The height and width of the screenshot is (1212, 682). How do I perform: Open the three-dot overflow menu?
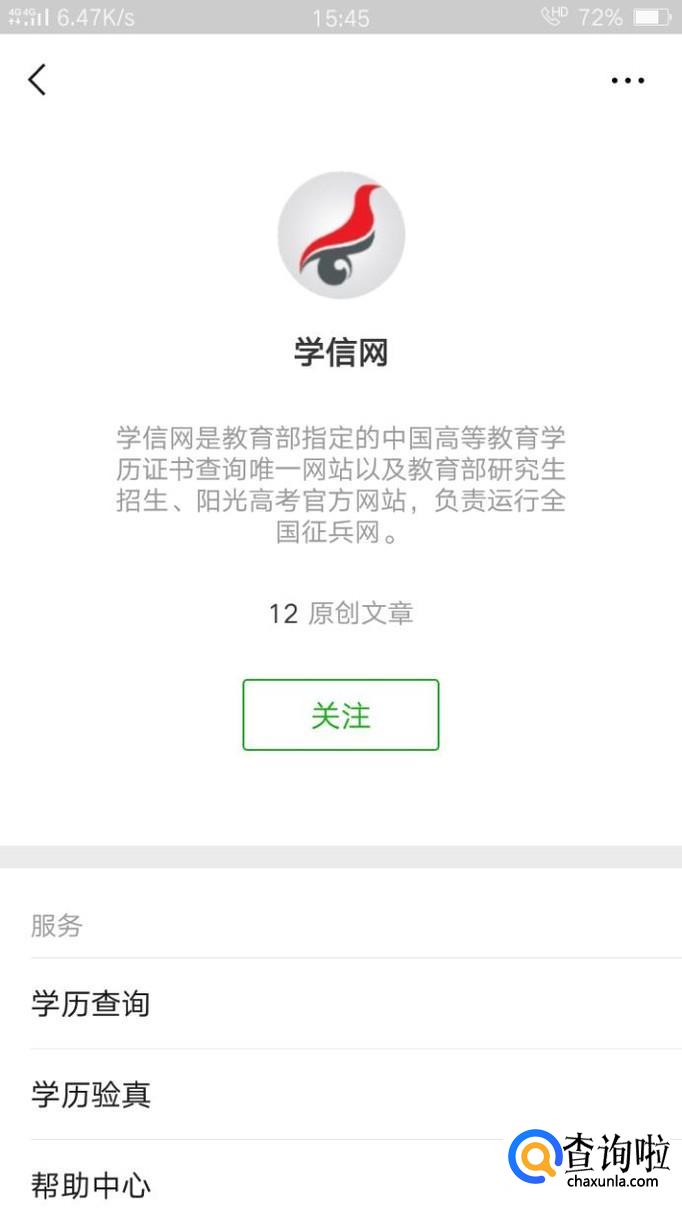(628, 80)
